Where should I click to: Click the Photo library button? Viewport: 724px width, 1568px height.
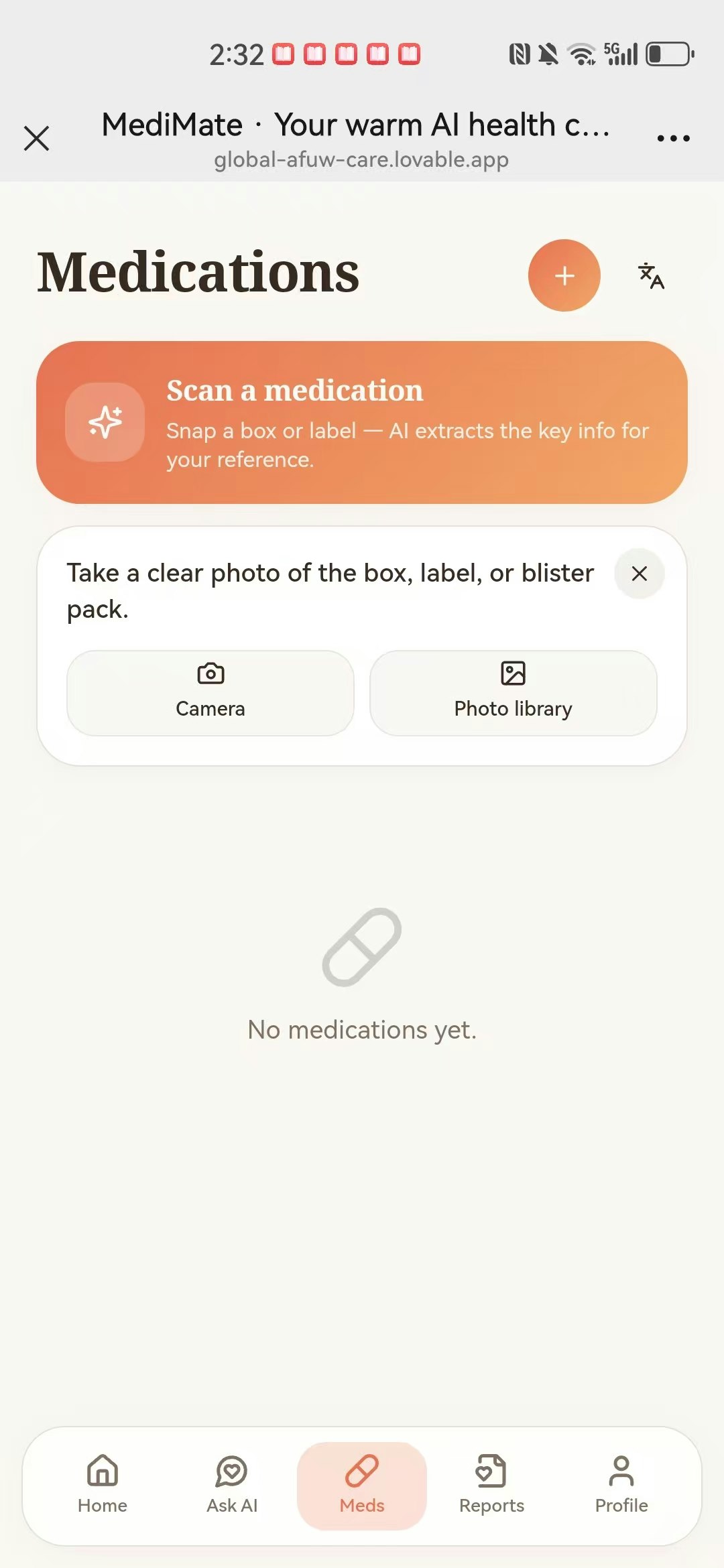coord(512,692)
